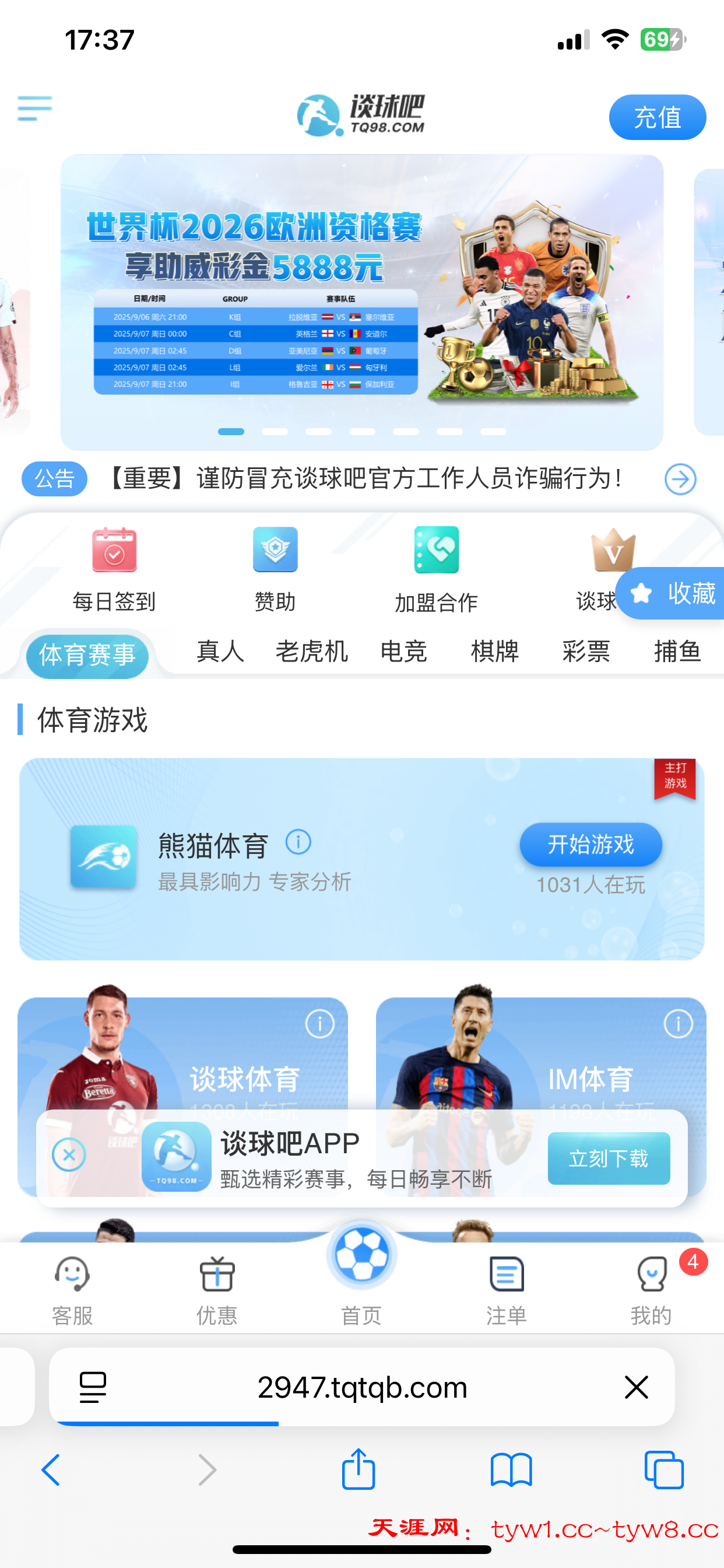Tap 立刻下载 to download the app
The image size is (724, 1568).
coord(609,1158)
